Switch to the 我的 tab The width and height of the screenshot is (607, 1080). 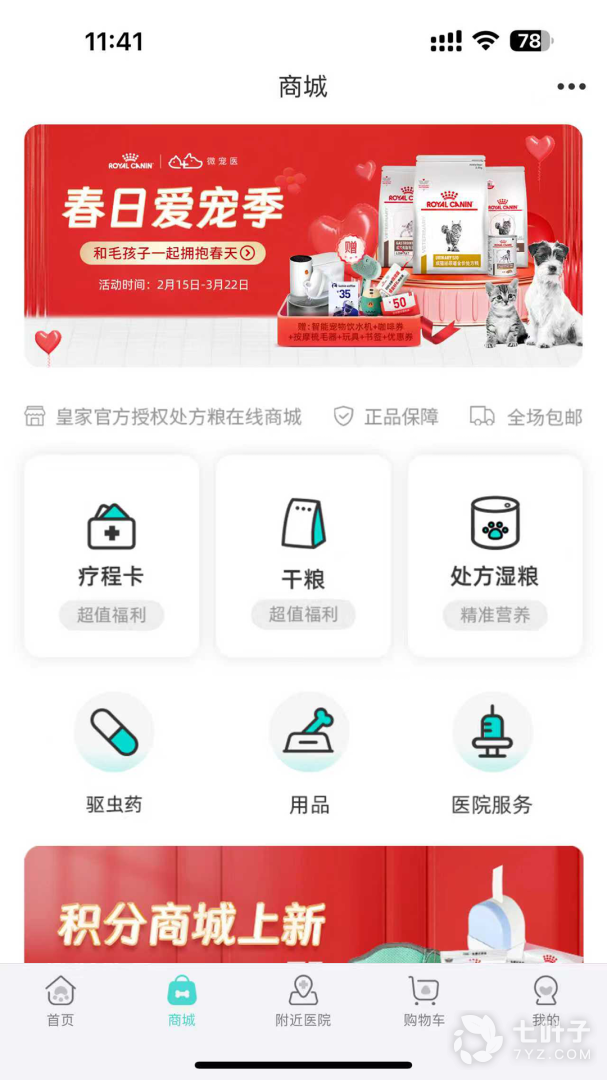[545, 1001]
